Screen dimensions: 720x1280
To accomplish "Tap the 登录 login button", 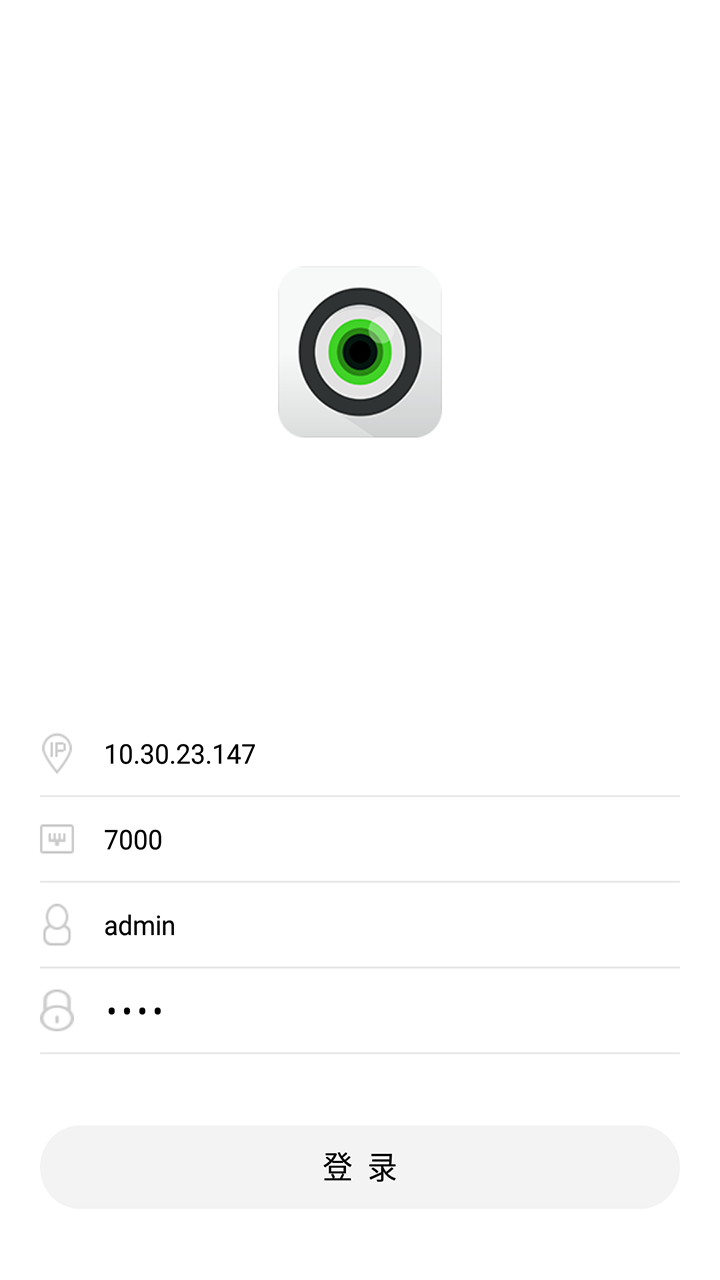I will pyautogui.click(x=360, y=1167).
